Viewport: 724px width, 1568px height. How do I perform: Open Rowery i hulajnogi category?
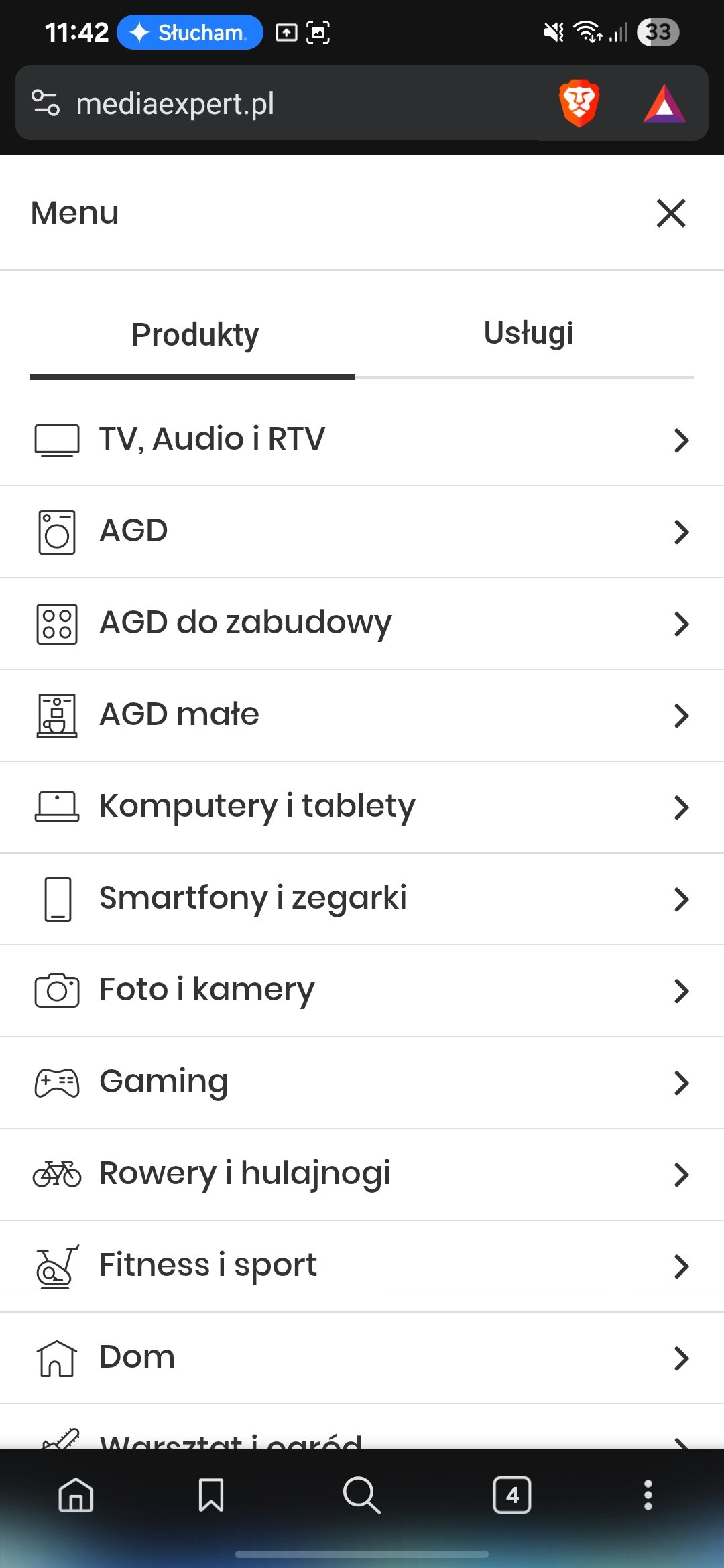tap(362, 1175)
